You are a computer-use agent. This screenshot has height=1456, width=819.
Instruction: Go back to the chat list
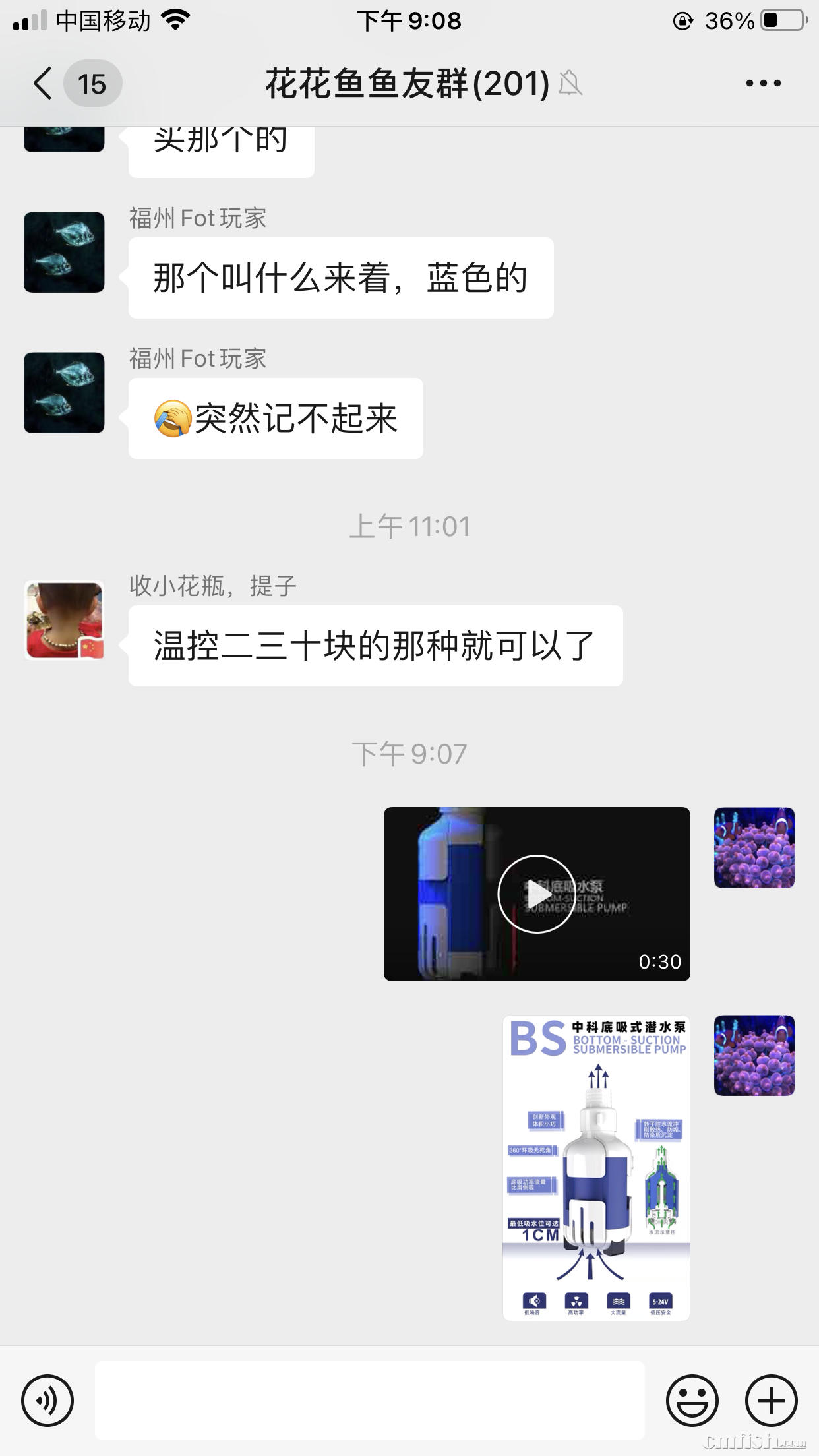[44, 84]
